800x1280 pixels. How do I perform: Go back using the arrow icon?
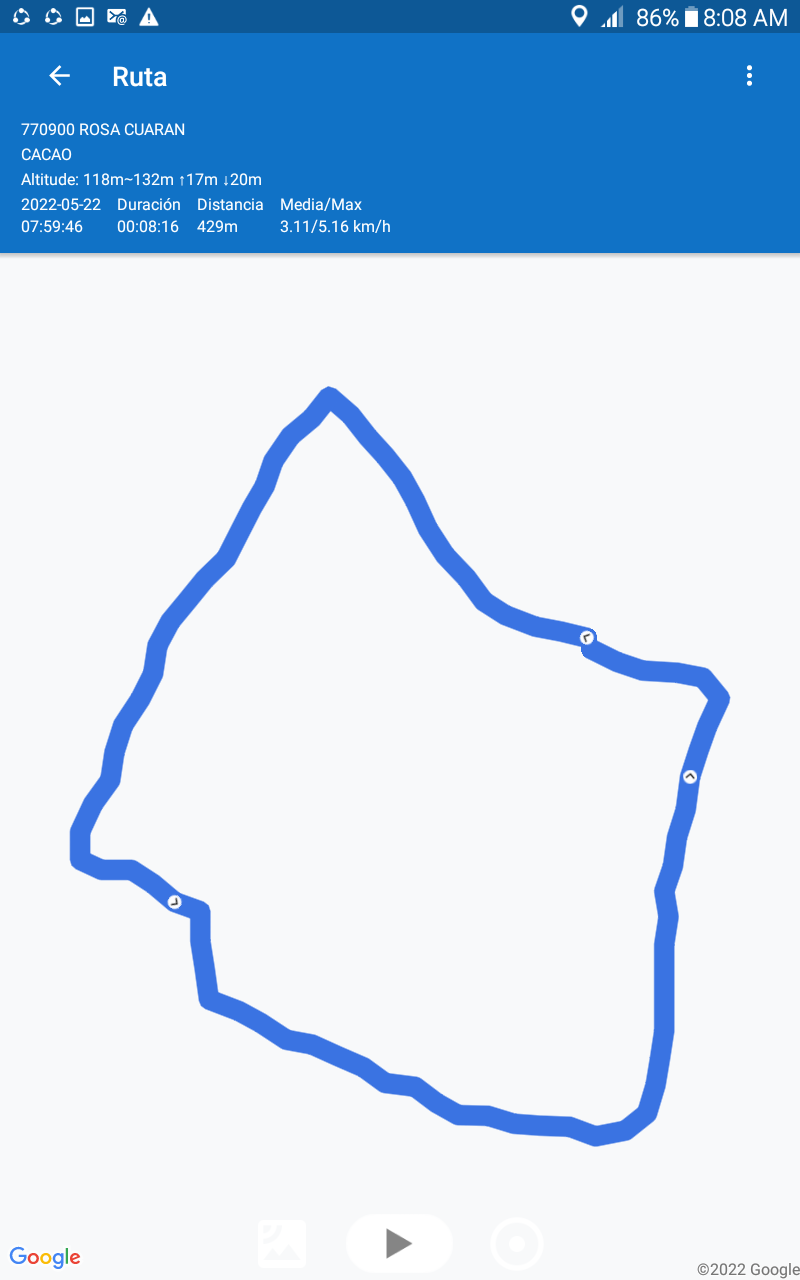tap(60, 76)
